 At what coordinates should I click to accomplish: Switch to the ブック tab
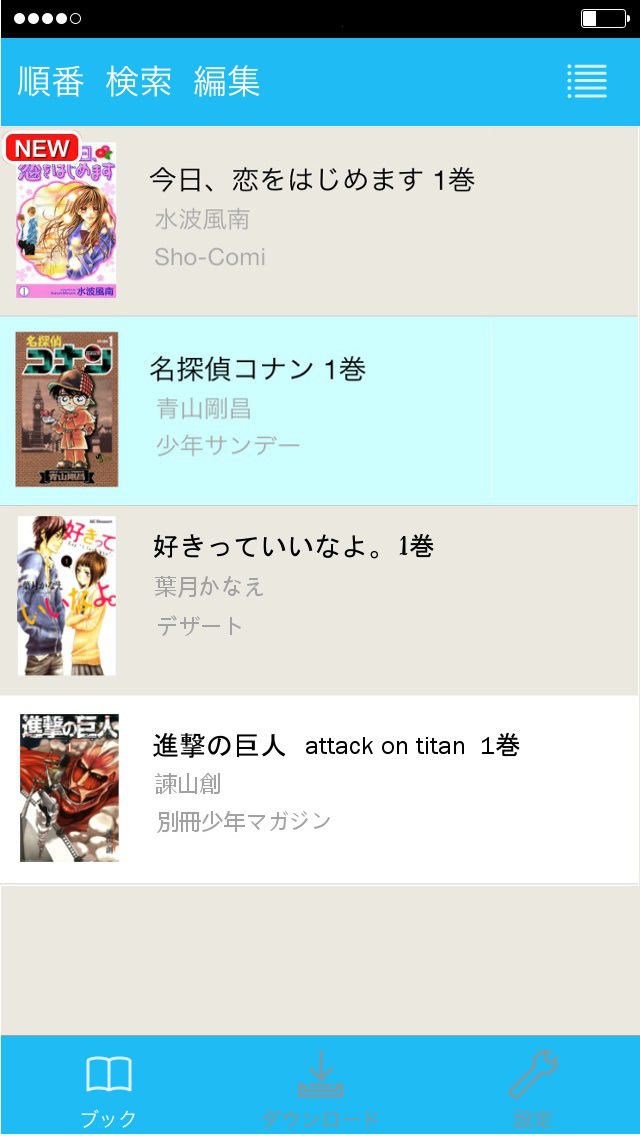click(x=108, y=1088)
